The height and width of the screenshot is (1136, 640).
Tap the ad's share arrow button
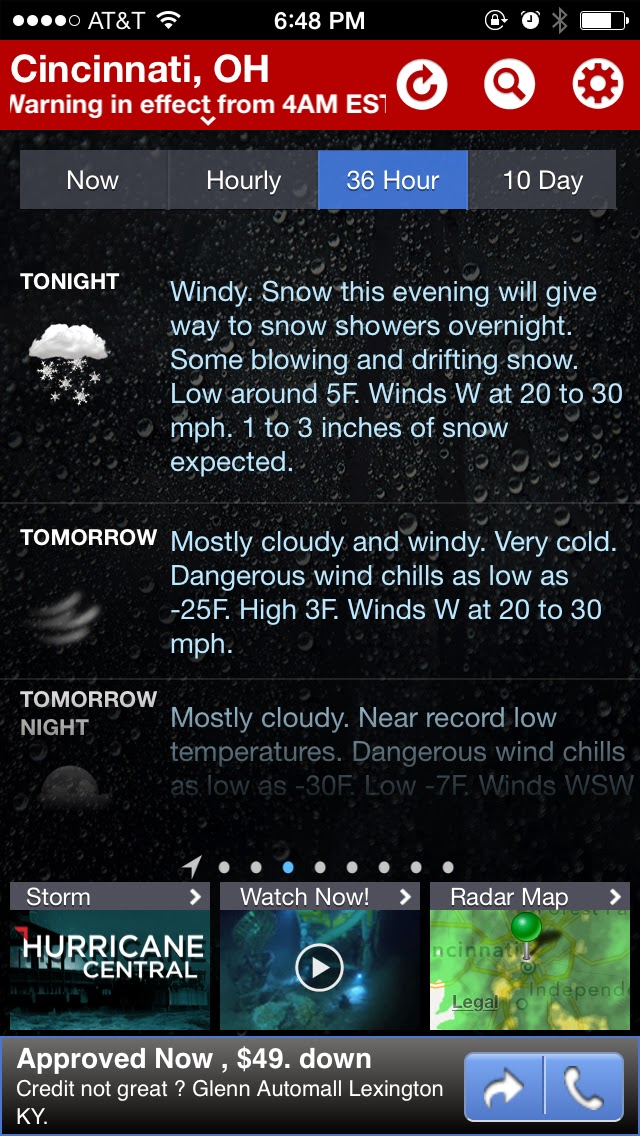click(504, 1086)
